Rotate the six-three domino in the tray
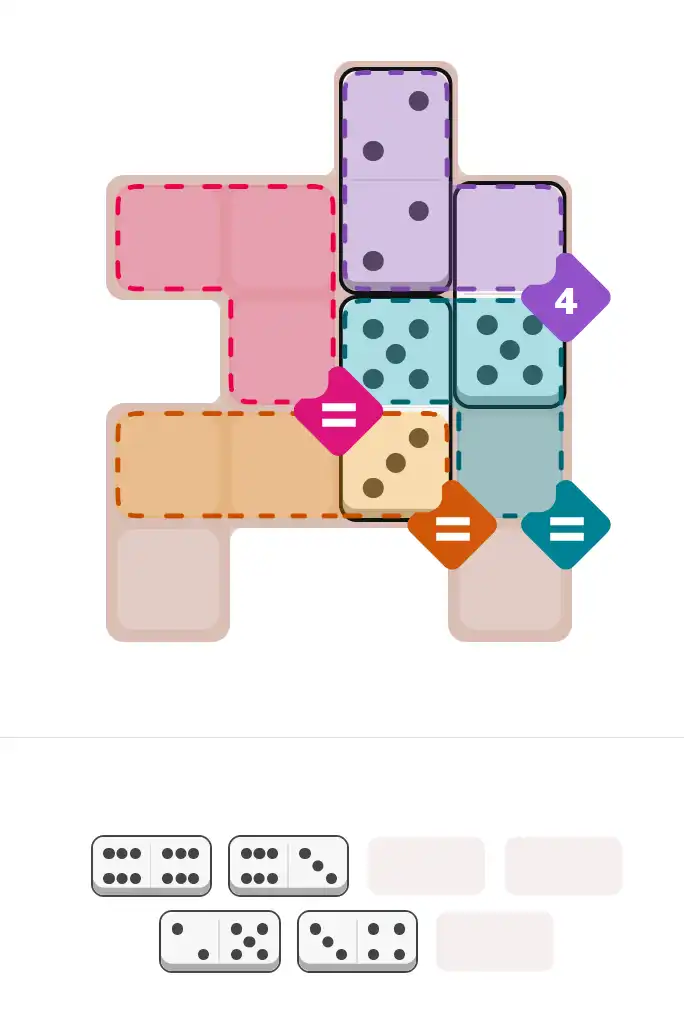 [288, 865]
